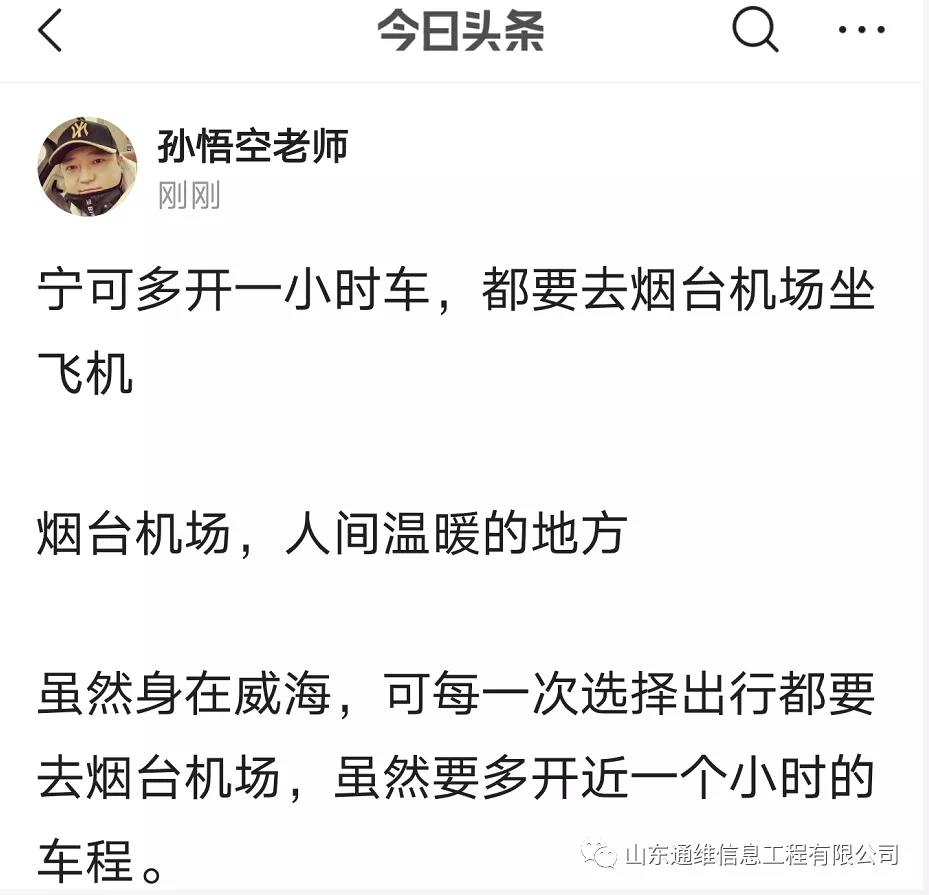Viewport: 929px width, 895px height.
Task: Open the search magnifier icon
Action: coord(755,31)
